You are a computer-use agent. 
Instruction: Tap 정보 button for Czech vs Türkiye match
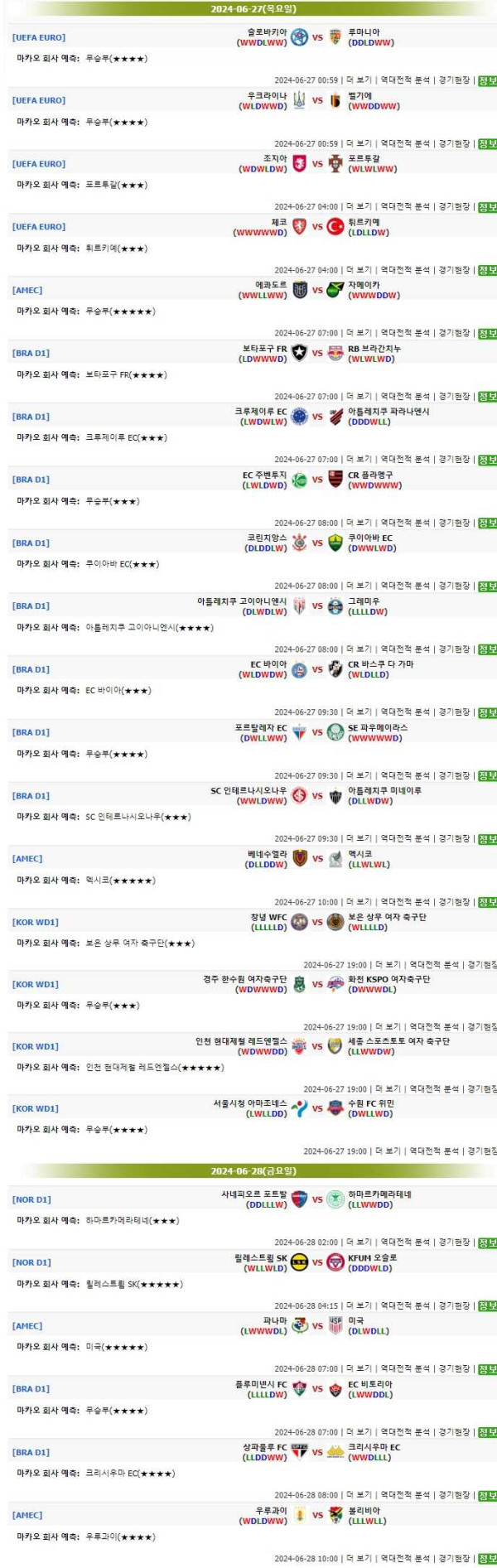point(487,271)
